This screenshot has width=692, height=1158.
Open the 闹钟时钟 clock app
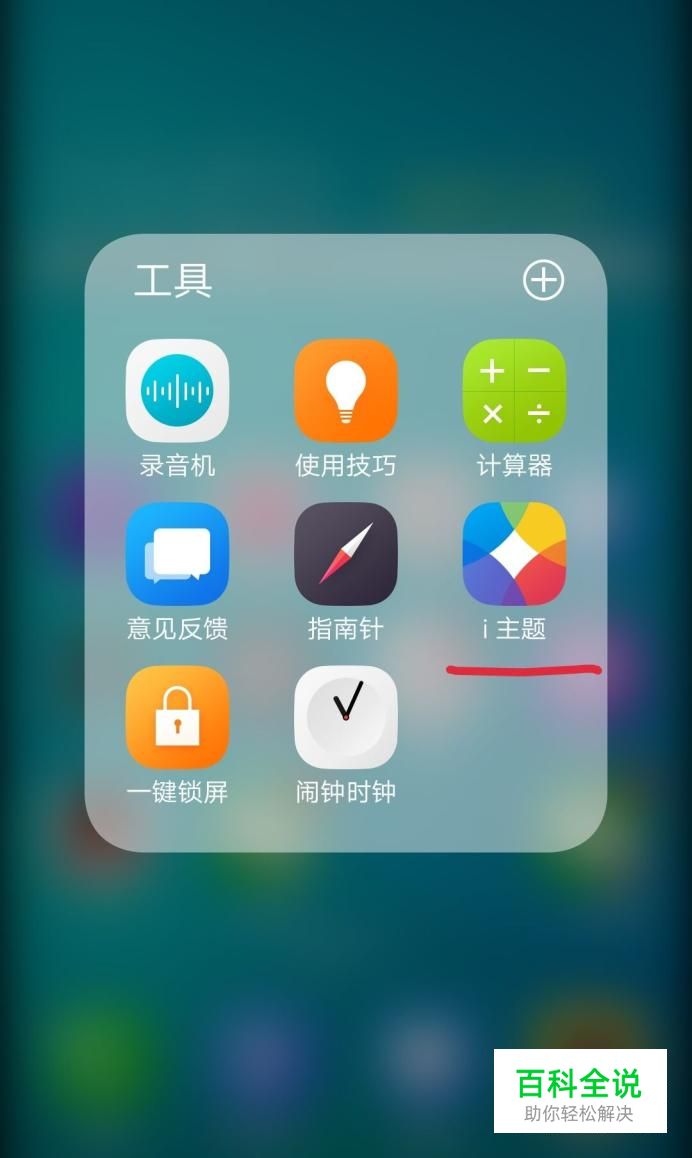click(345, 717)
